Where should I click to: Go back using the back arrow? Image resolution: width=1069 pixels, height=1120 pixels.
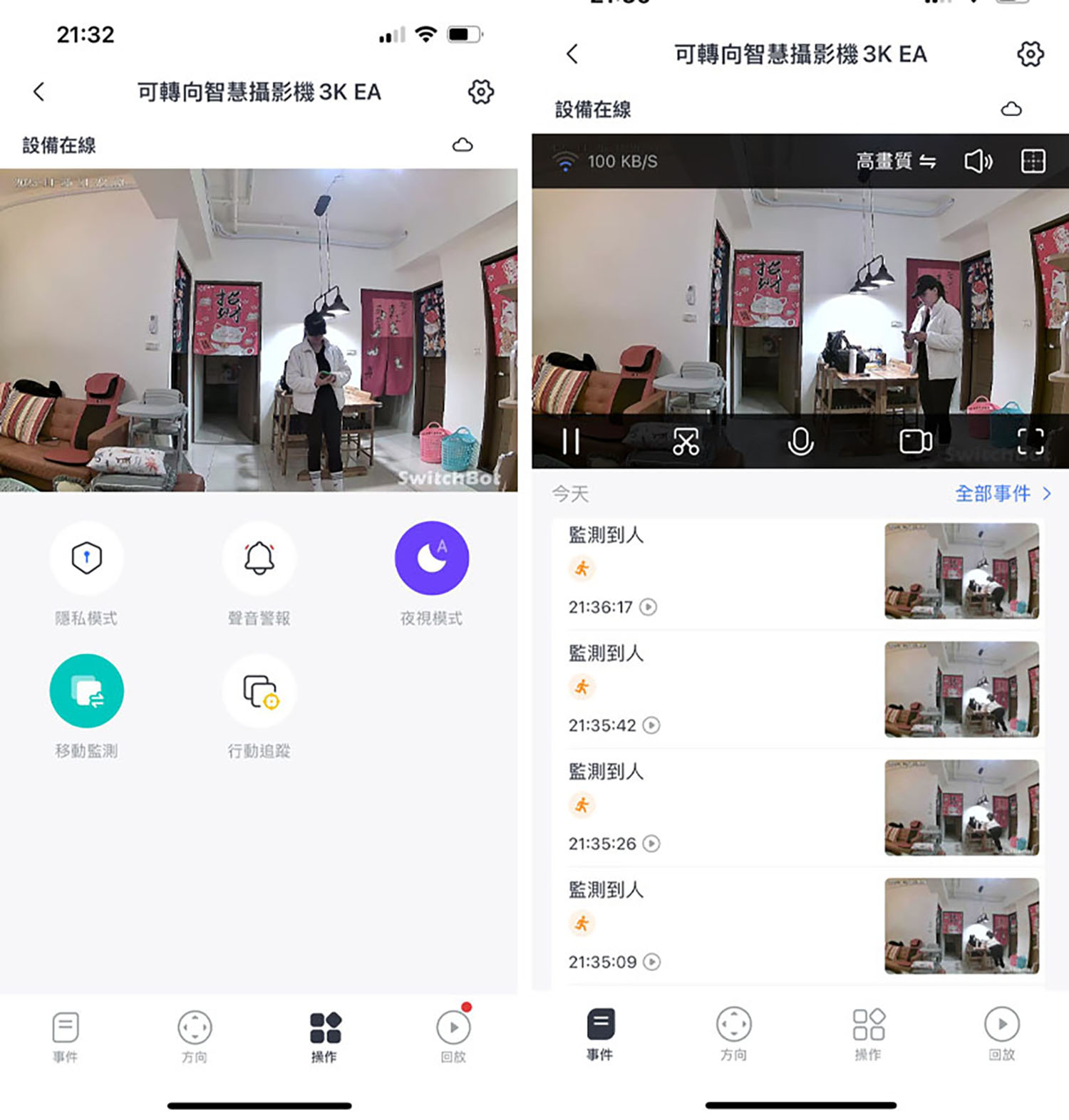[x=39, y=93]
